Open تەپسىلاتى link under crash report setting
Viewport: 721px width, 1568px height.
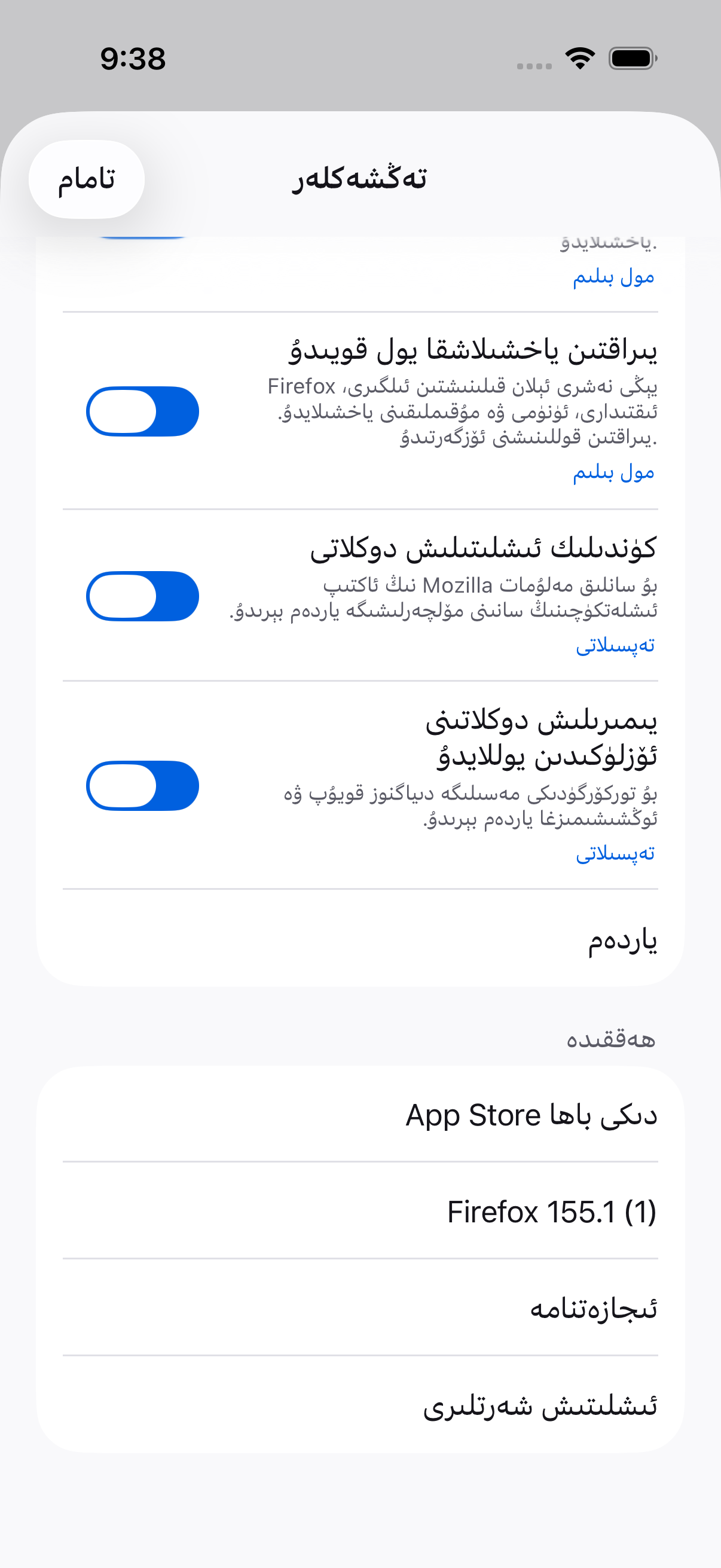click(615, 853)
